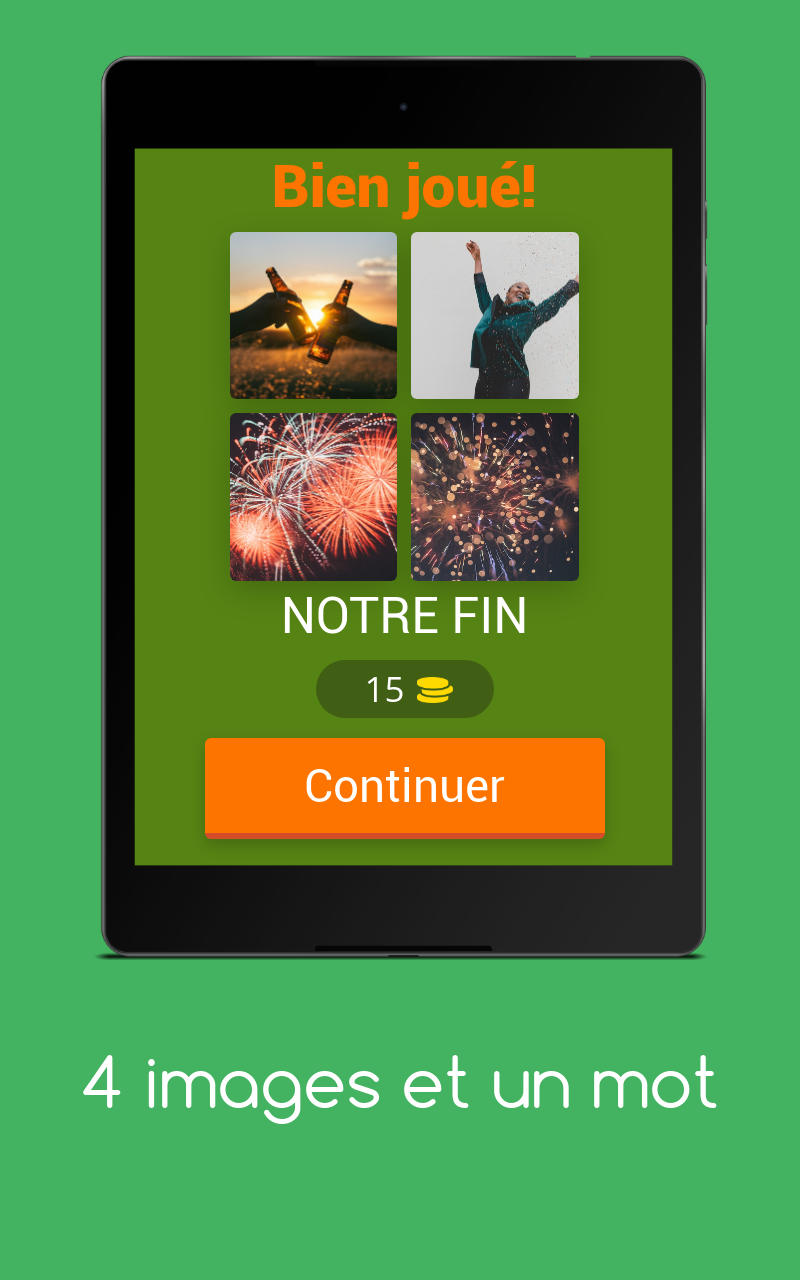The image size is (800, 1280).
Task: Click the red fireworks picture
Action: (313, 497)
